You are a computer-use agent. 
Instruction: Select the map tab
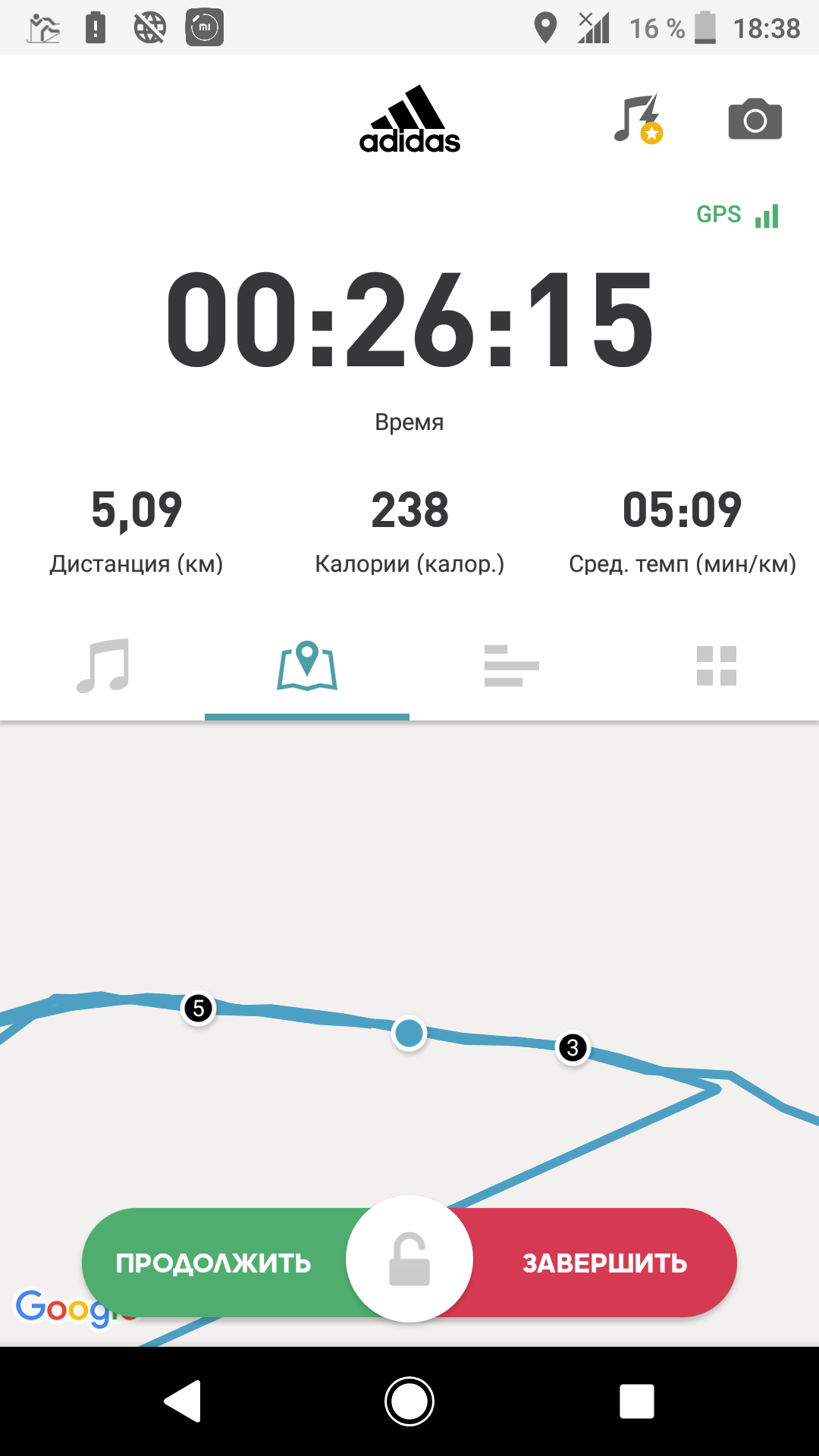coord(307,666)
